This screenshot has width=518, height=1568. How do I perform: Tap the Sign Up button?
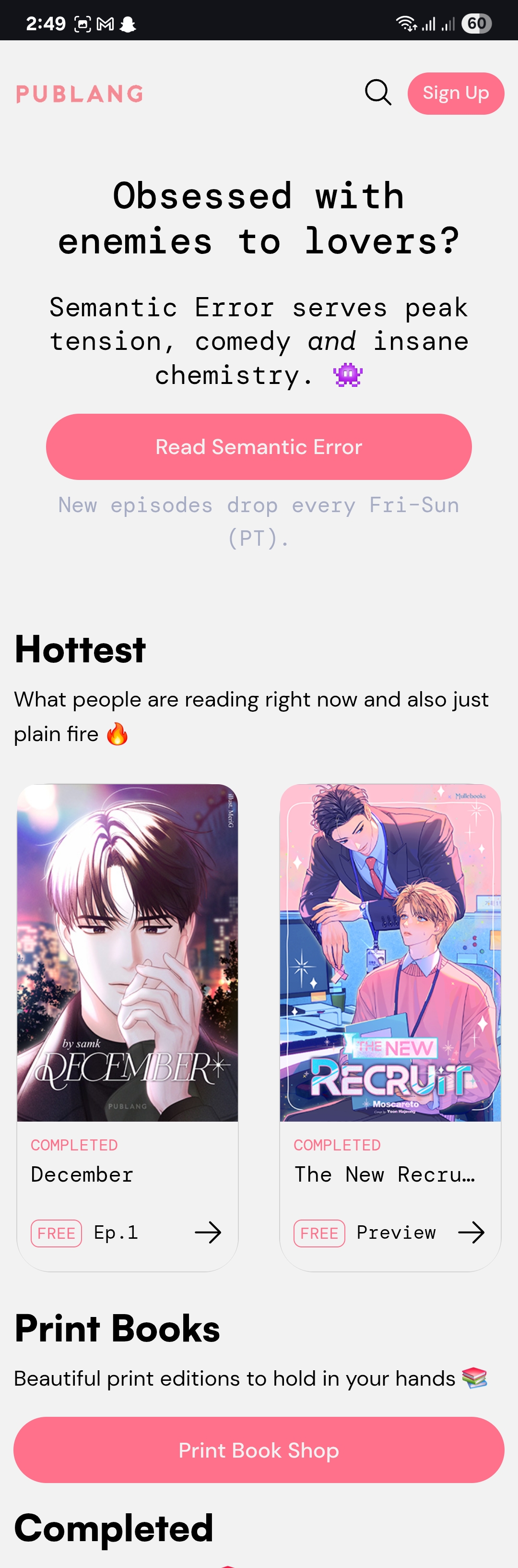[455, 93]
